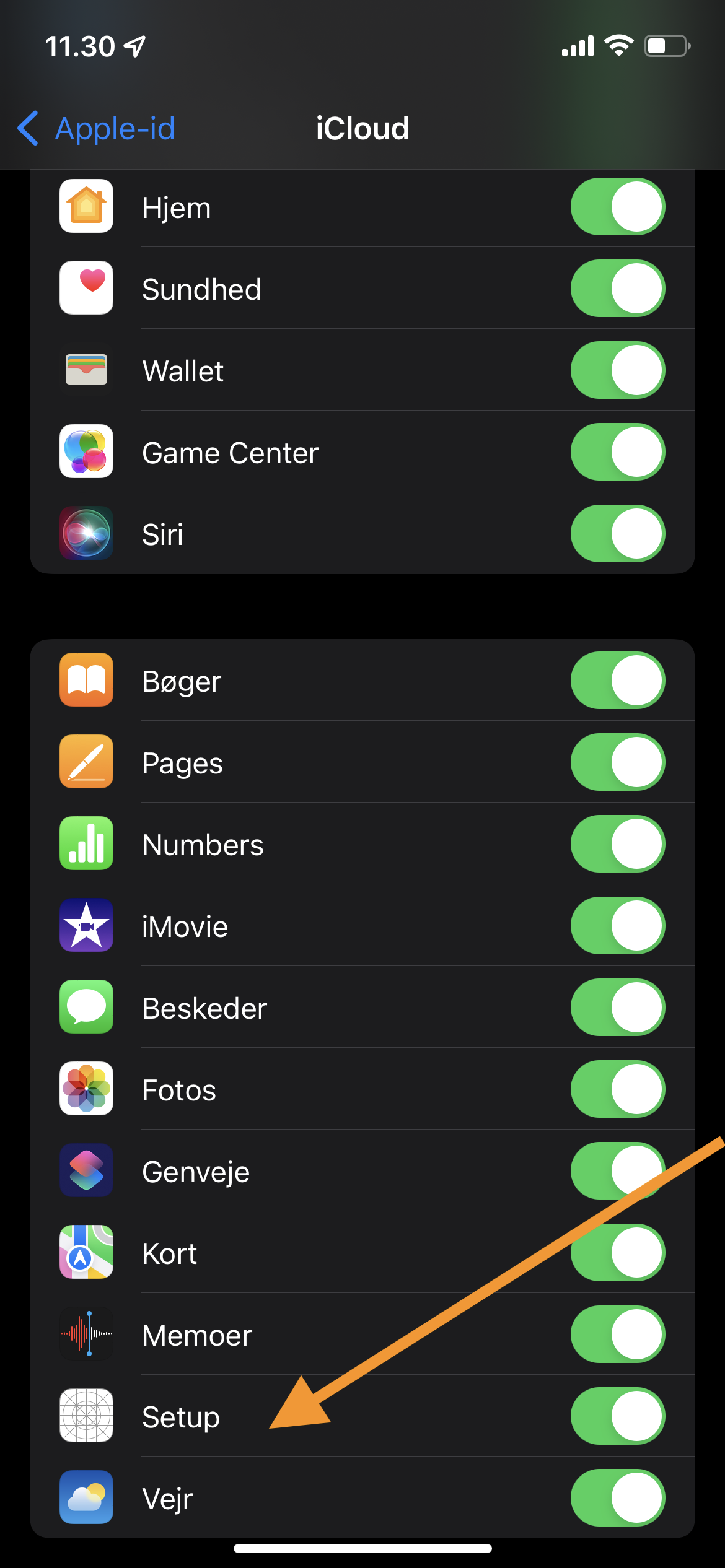Select the Hjem home app icon
The width and height of the screenshot is (725, 1568).
(86, 207)
